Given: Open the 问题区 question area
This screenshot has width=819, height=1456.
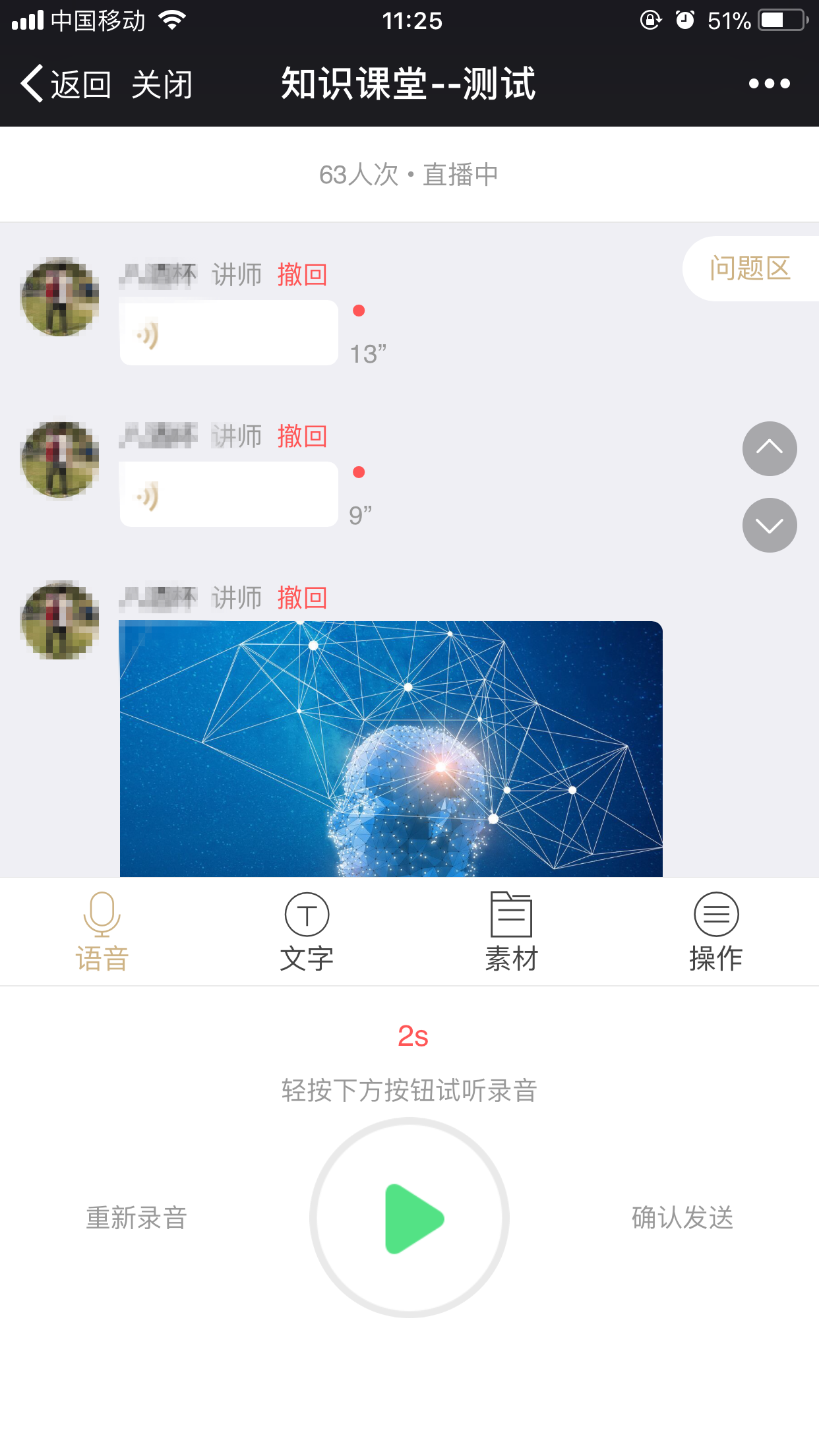Looking at the screenshot, I should pyautogui.click(x=750, y=268).
